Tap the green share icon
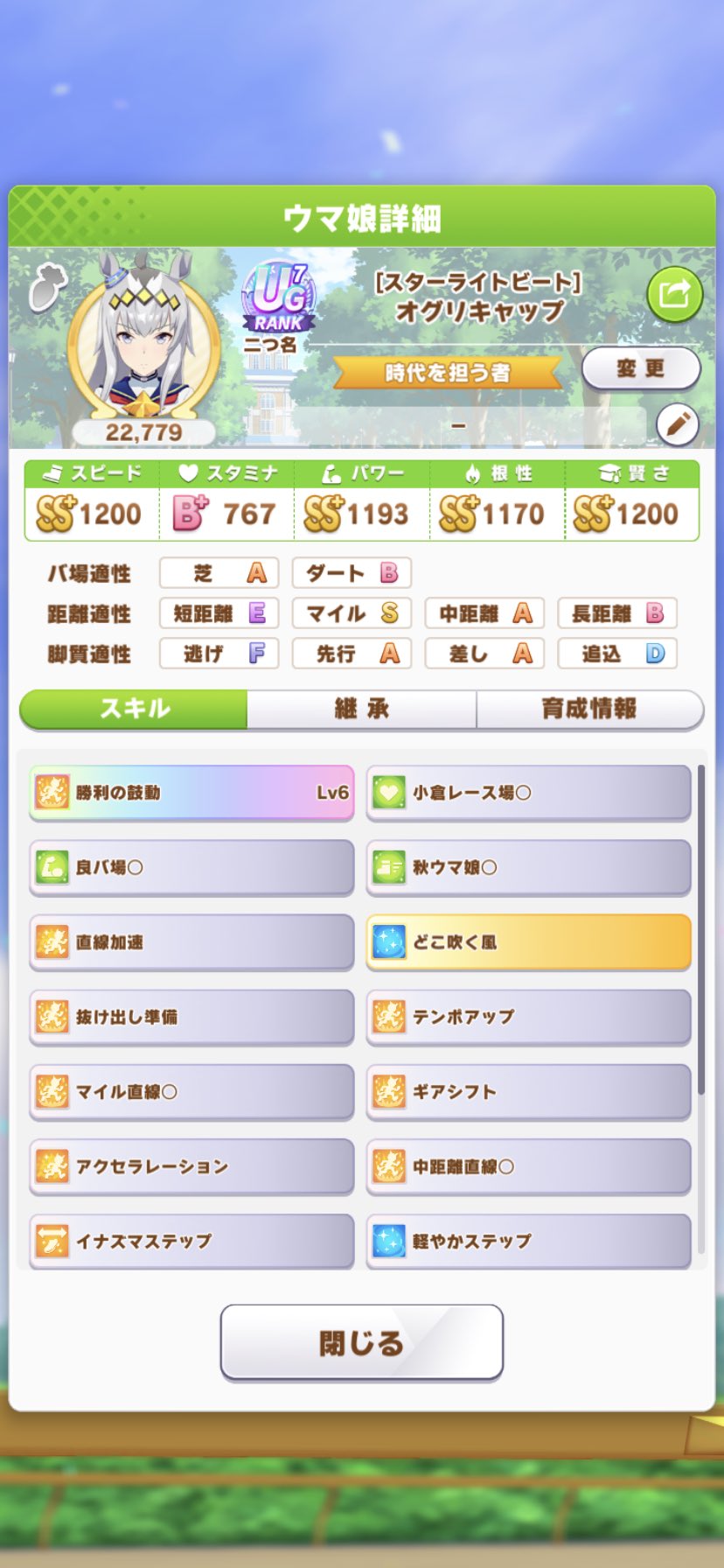 tap(674, 294)
